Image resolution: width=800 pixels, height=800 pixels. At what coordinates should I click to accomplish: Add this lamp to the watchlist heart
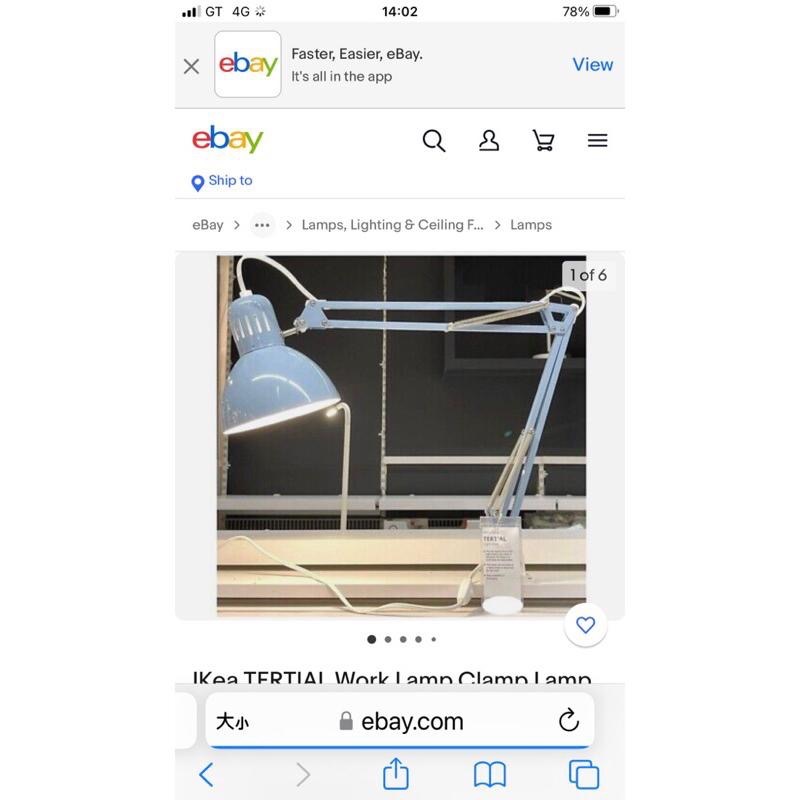pyautogui.click(x=586, y=625)
